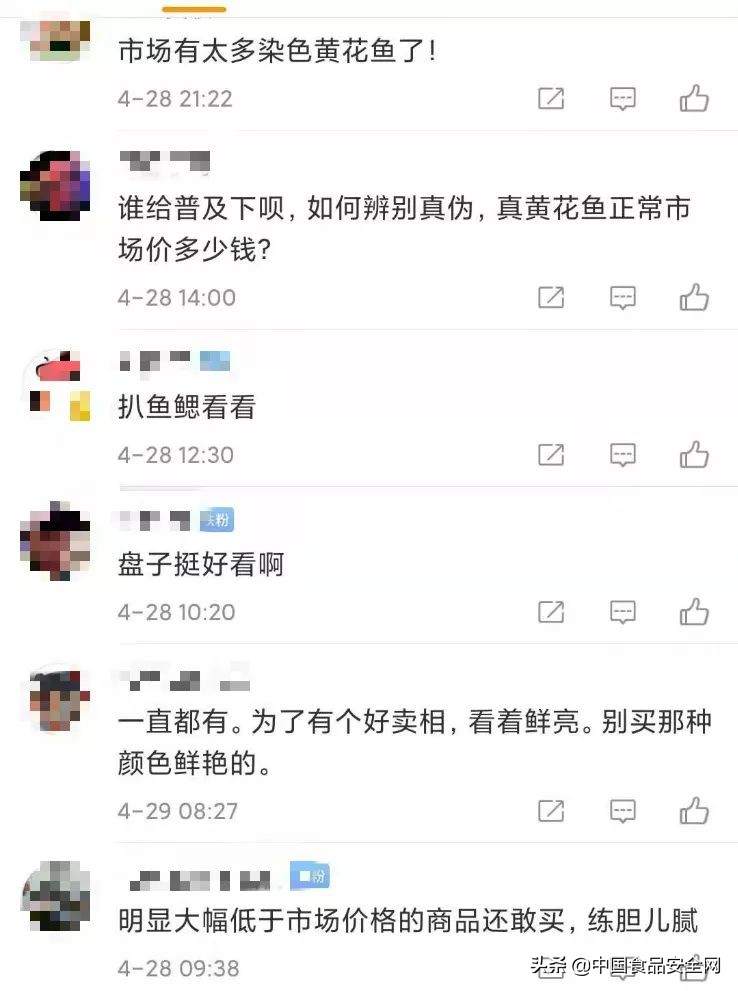Open the reply icon next to timestamp 4-28 21:22
The width and height of the screenshot is (738, 991).
(621, 98)
